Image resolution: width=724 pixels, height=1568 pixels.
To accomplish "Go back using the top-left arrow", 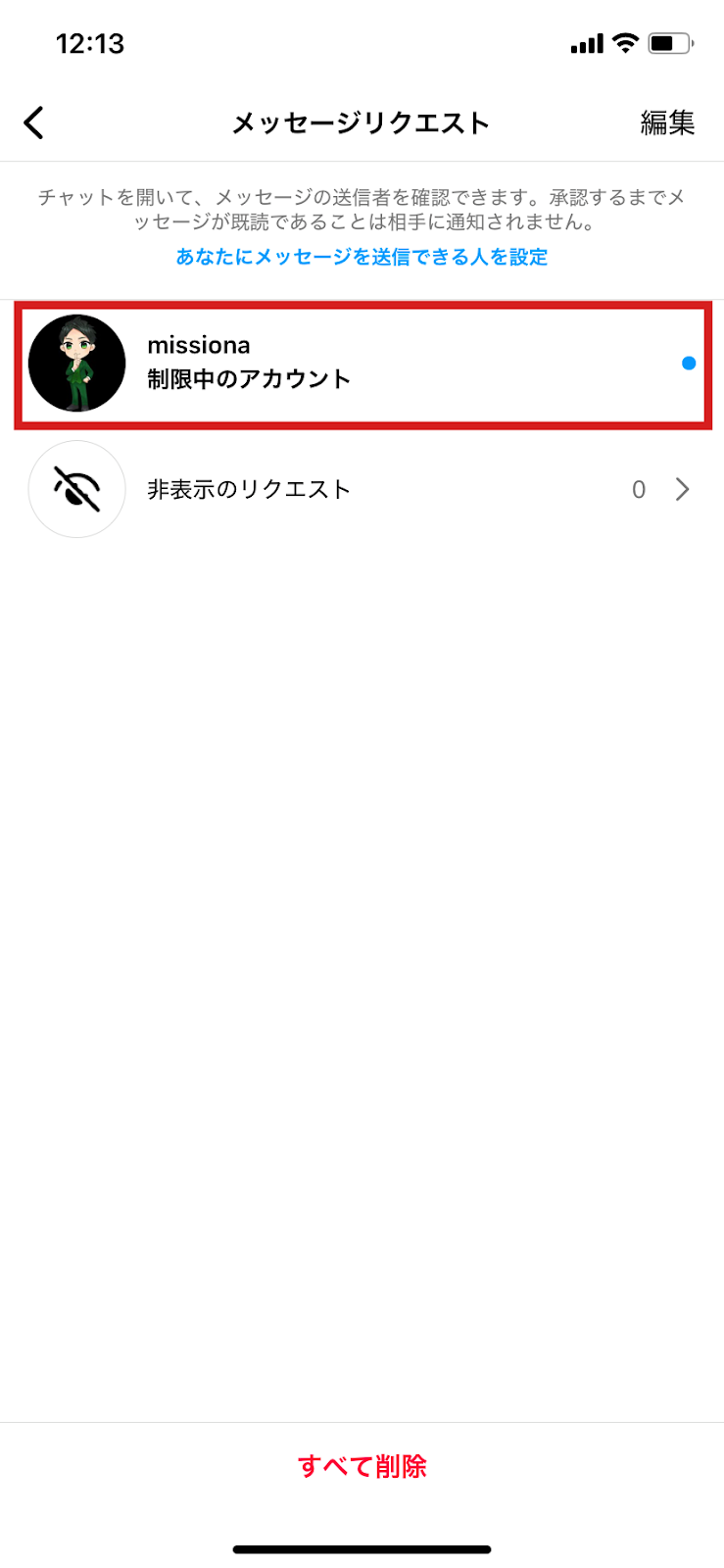I will [x=34, y=122].
